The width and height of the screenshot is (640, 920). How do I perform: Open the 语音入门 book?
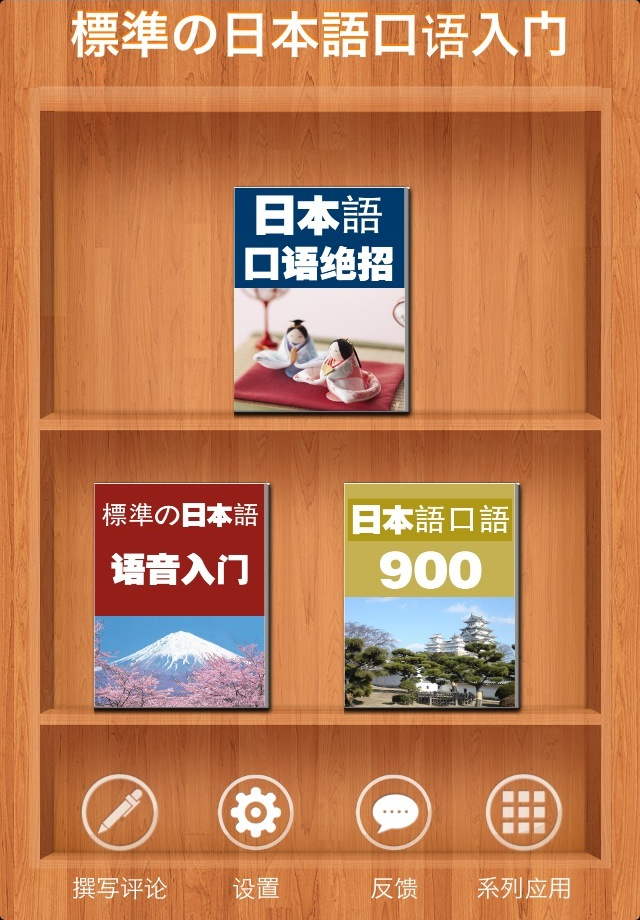(181, 596)
